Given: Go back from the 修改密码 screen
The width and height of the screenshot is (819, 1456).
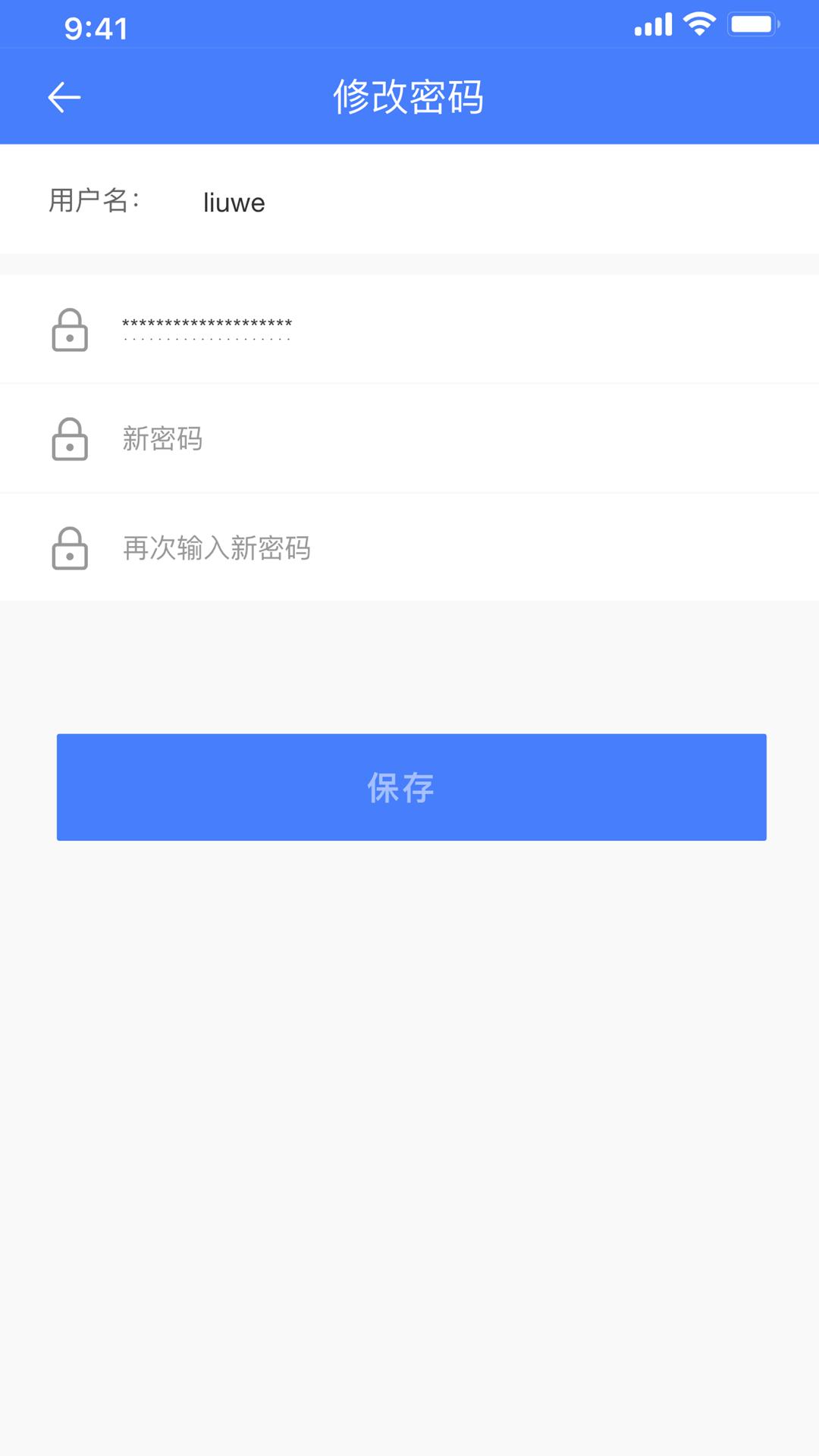Looking at the screenshot, I should [64, 97].
